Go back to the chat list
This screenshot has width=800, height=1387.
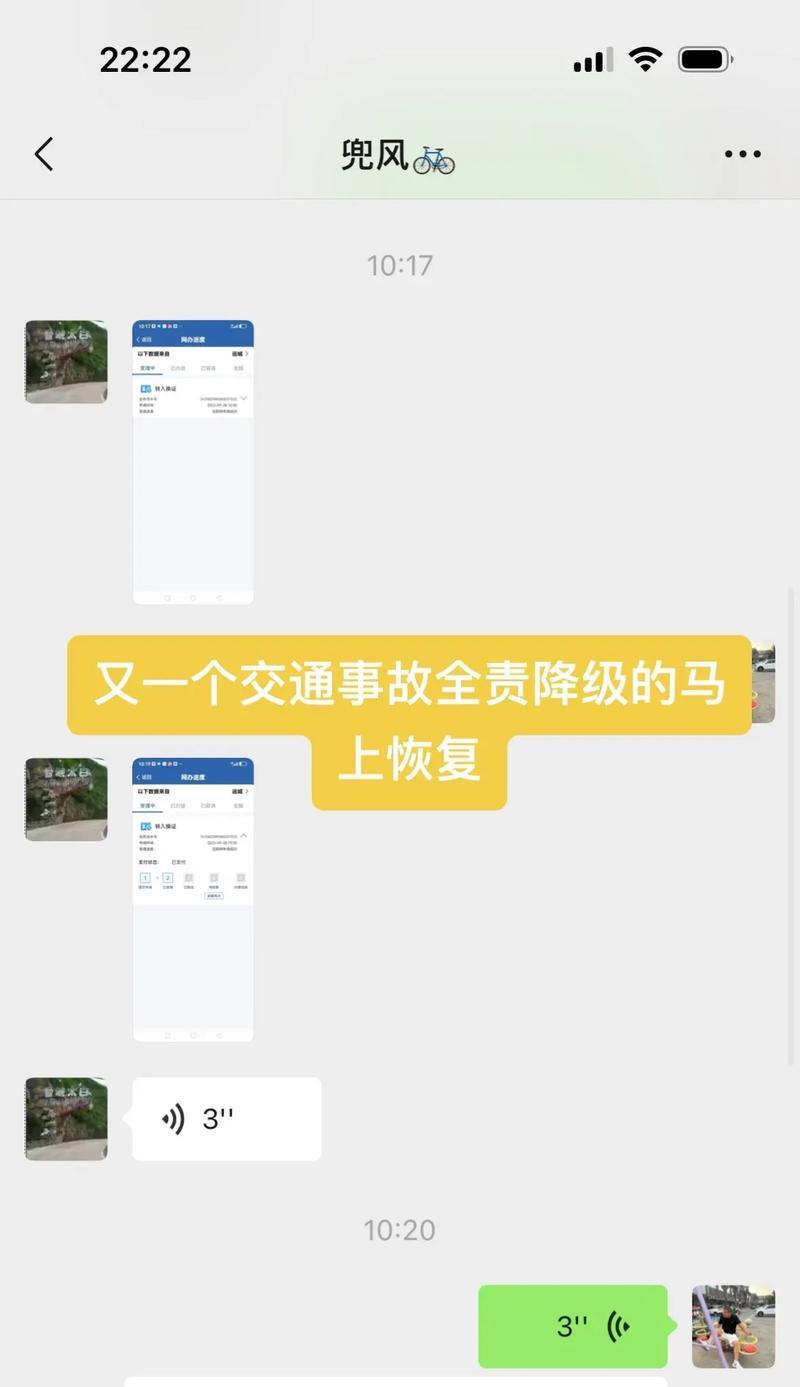click(44, 155)
